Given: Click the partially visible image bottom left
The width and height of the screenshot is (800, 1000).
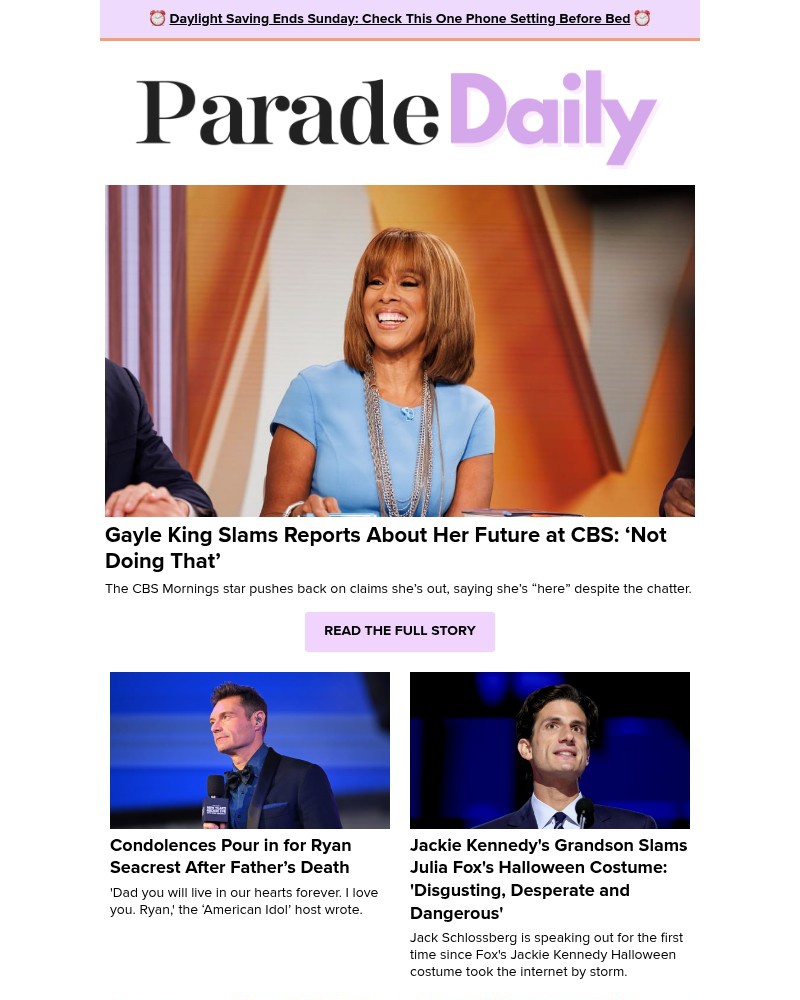Looking at the screenshot, I should coord(250,996).
